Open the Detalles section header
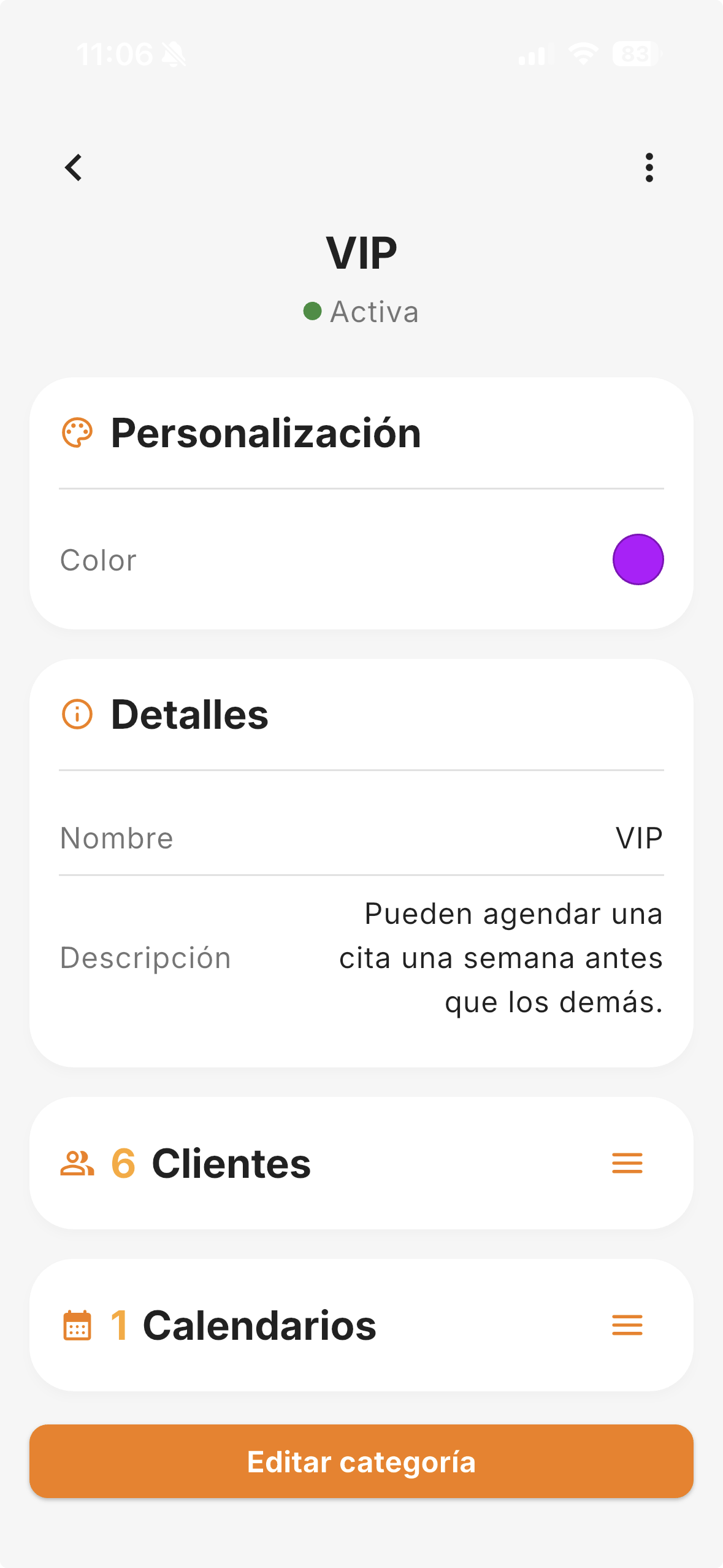Viewport: 723px width, 1568px height. [190, 713]
